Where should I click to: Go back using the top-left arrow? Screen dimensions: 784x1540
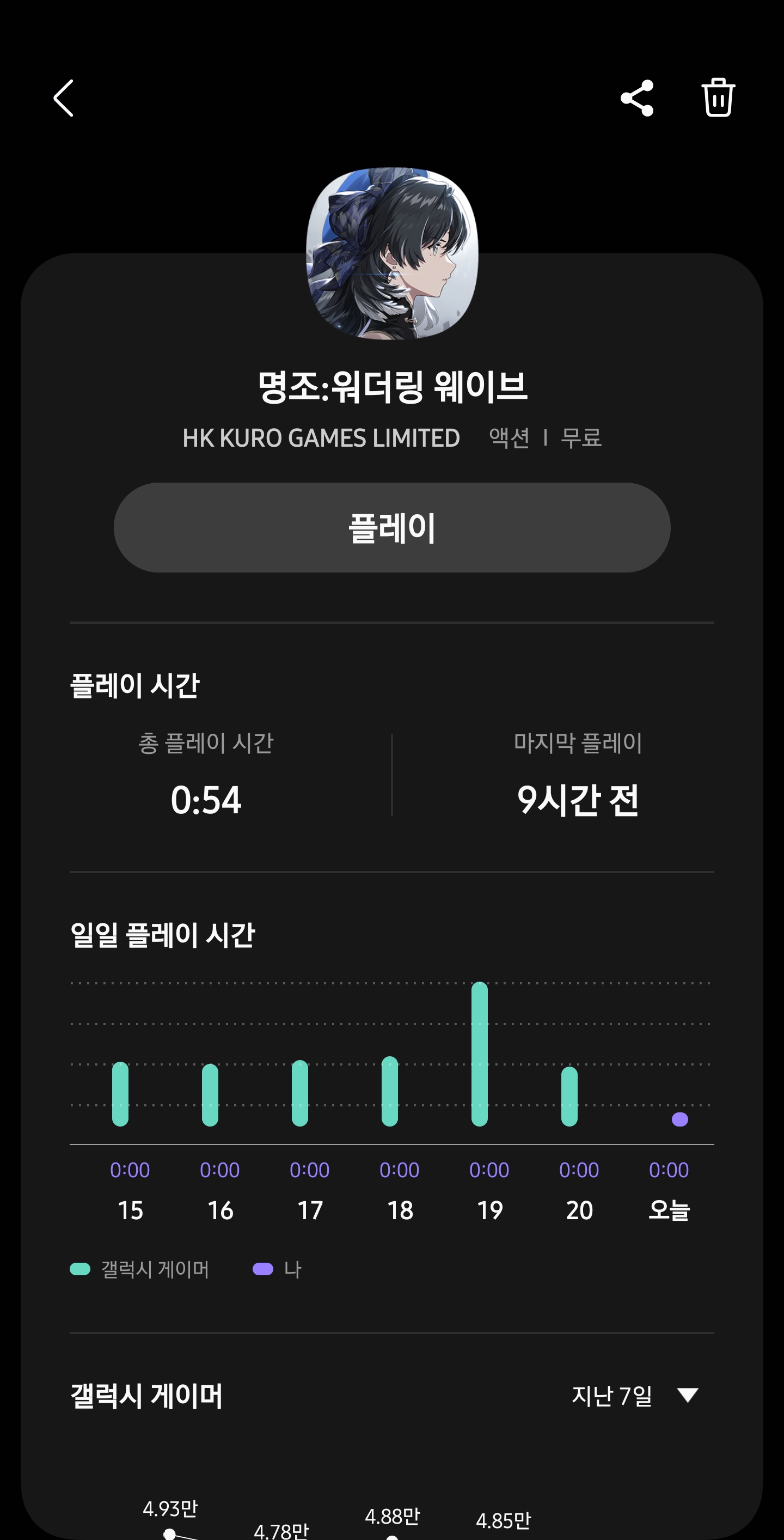63,98
